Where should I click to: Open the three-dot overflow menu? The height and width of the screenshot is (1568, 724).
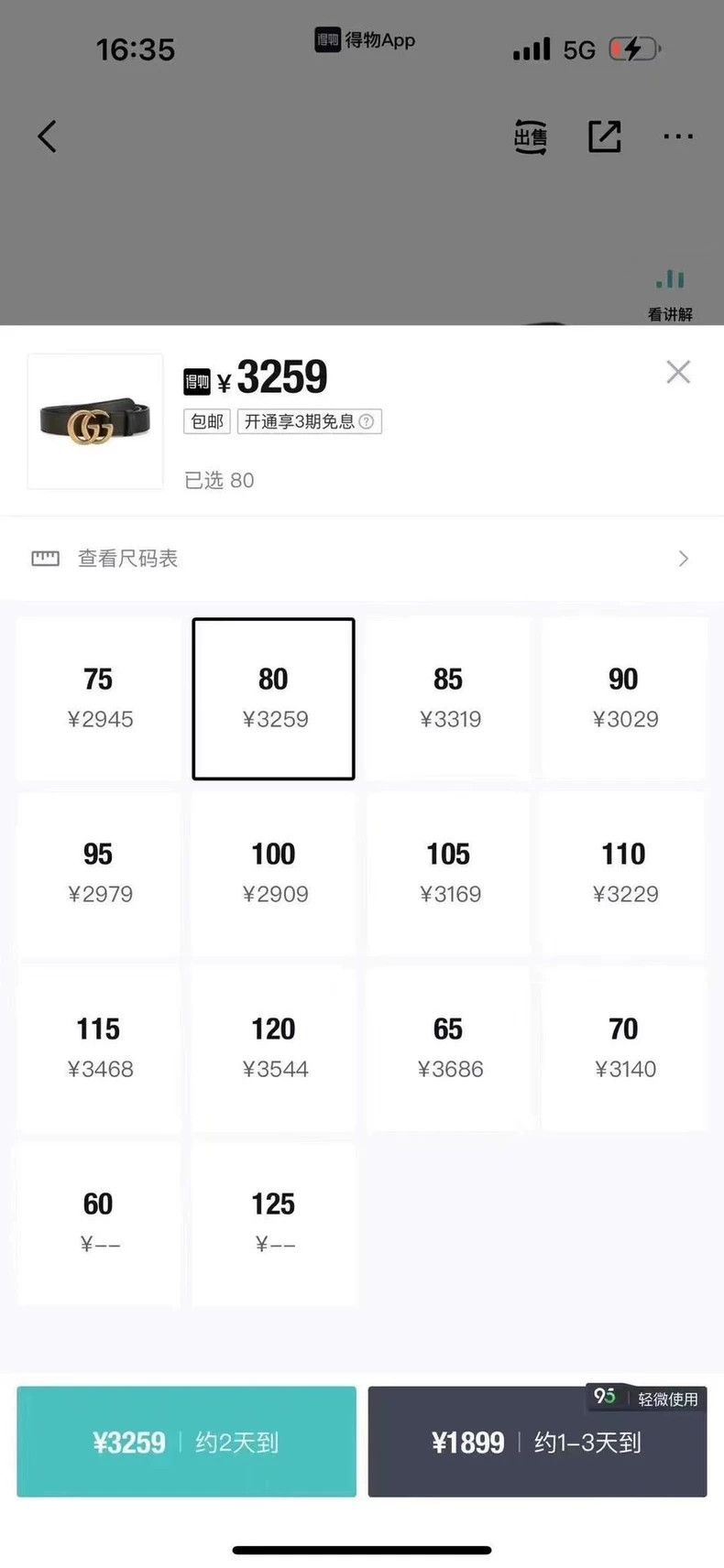coord(678,136)
